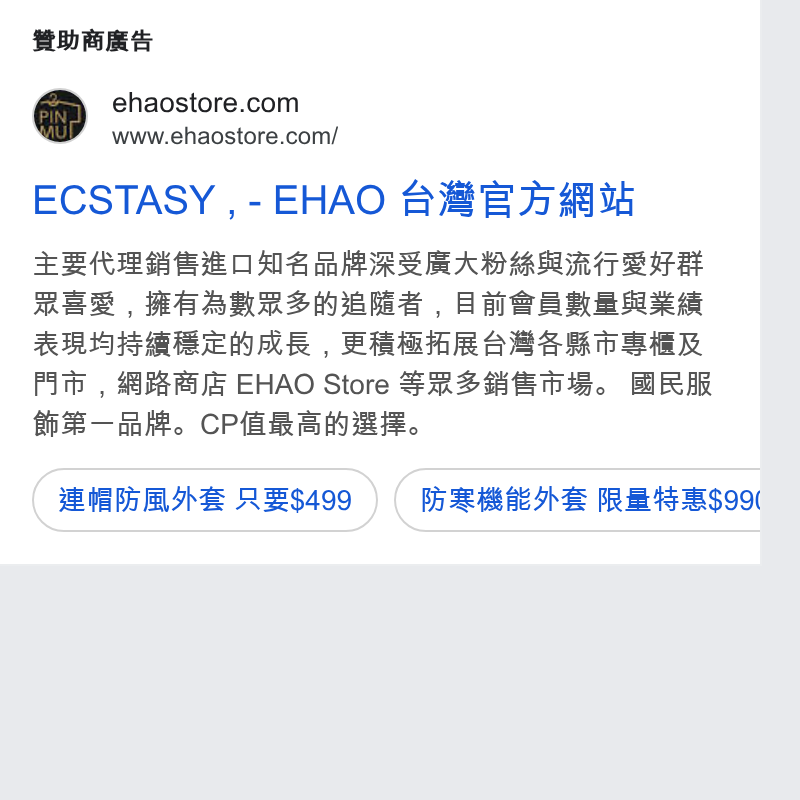
Task: Tap the 連帽防風外套 只要$499 chip
Action: click(x=205, y=500)
